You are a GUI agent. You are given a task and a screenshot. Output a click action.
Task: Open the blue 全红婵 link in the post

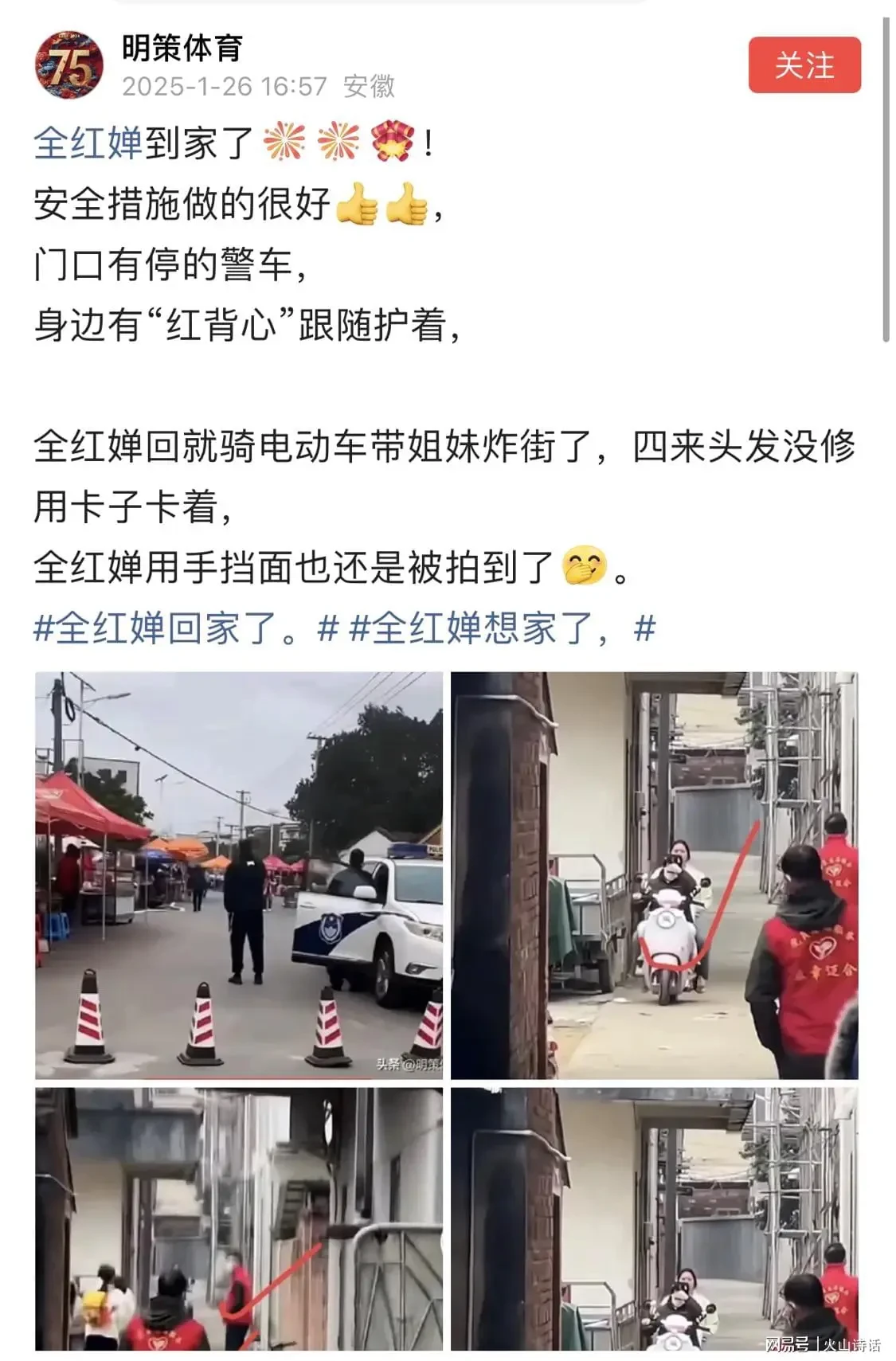pos(88,143)
